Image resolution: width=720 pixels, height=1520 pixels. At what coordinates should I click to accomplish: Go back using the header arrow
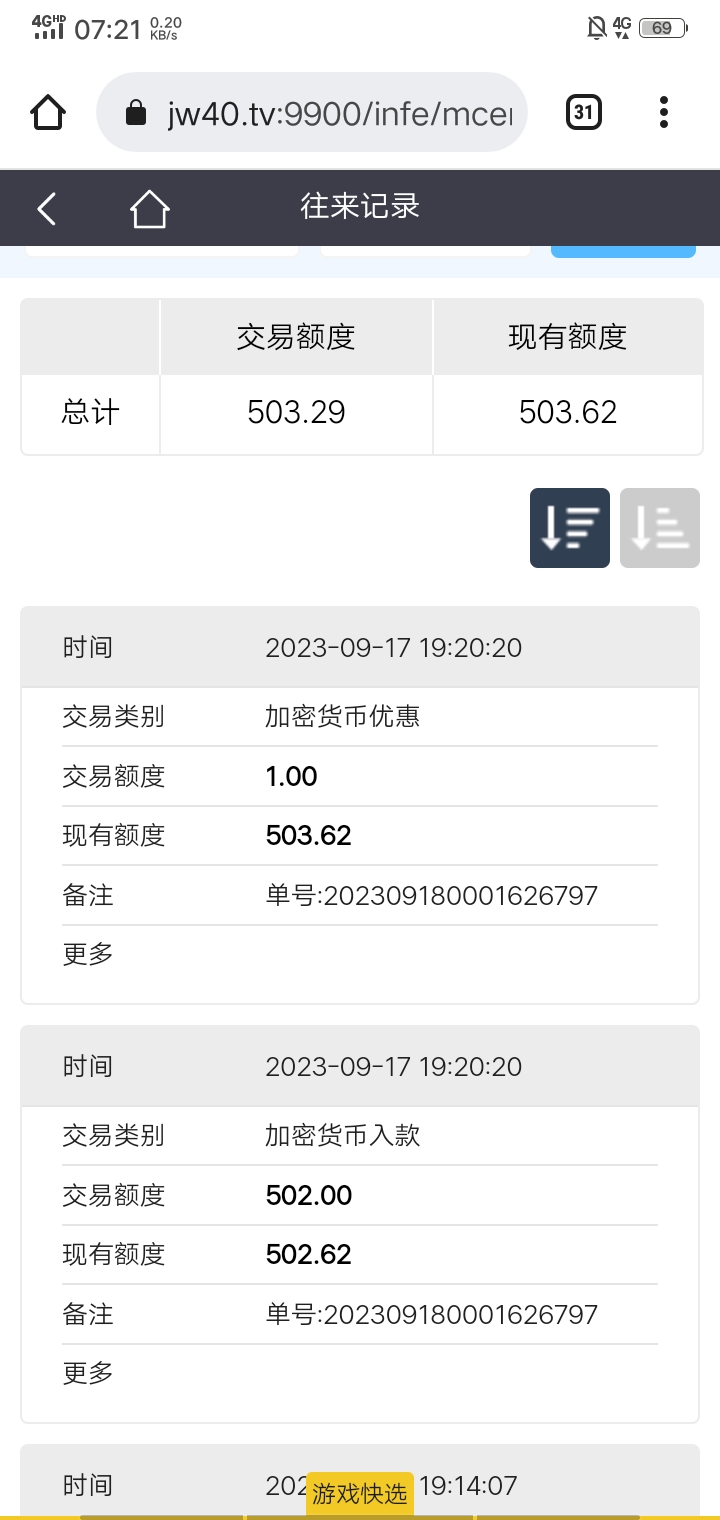point(47,209)
